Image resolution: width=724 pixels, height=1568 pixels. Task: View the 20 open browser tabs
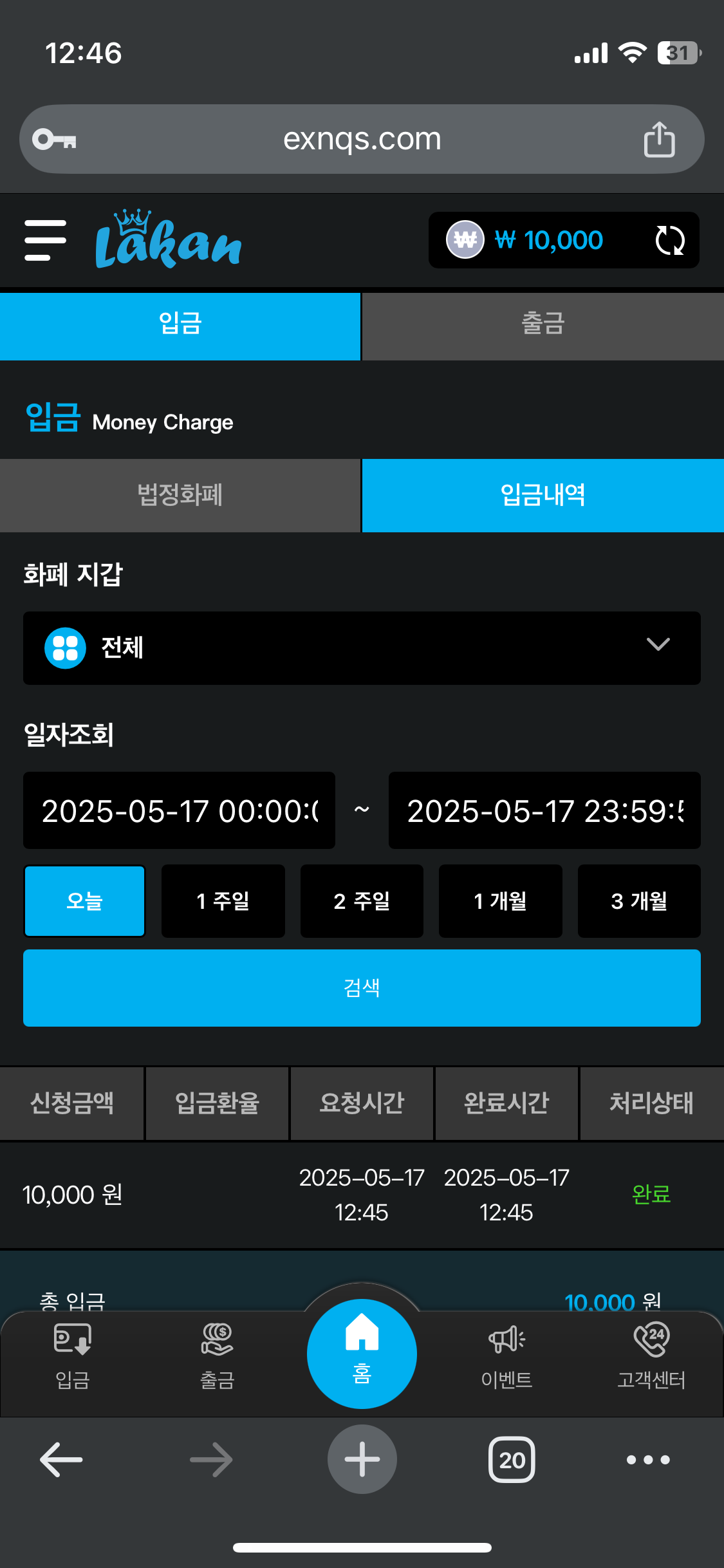[x=512, y=1459]
